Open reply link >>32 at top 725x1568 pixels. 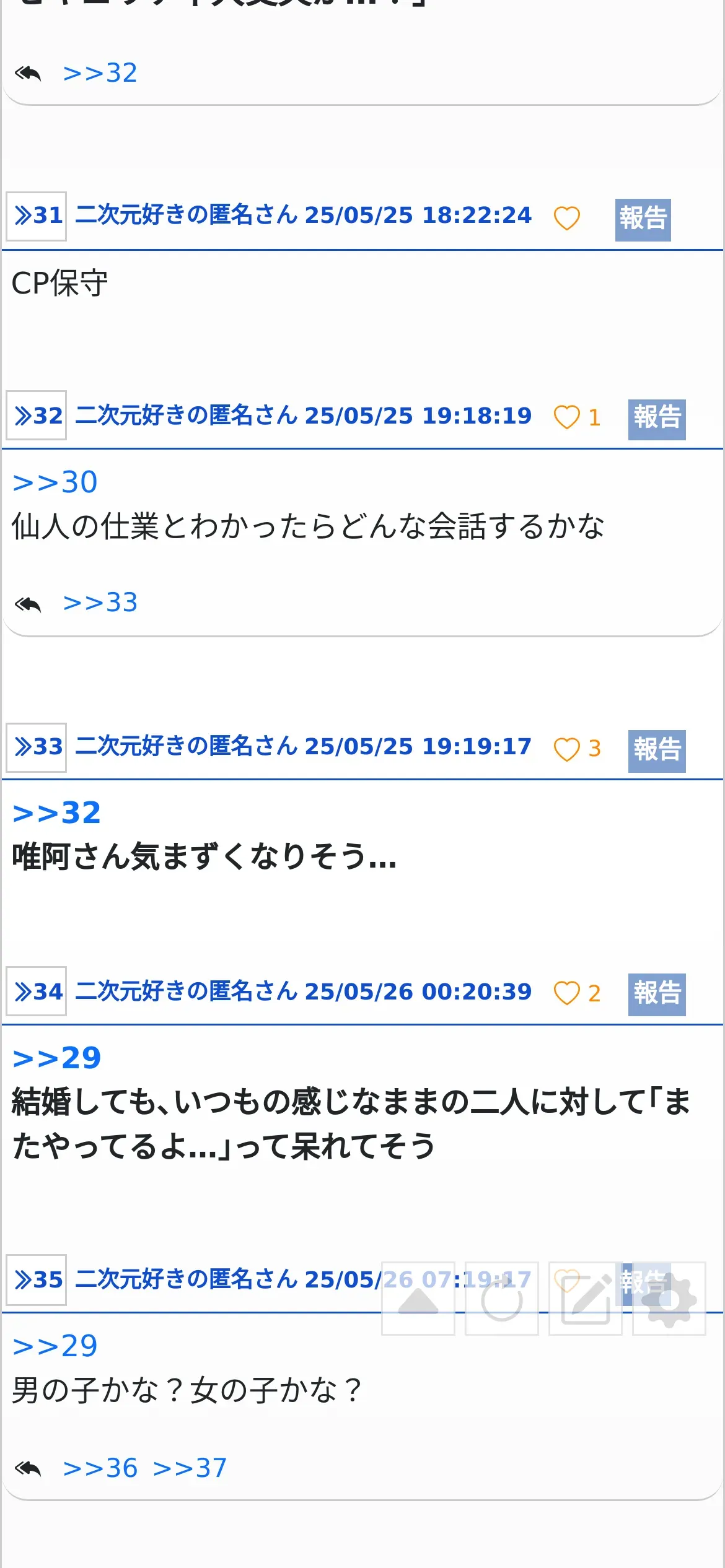(100, 73)
